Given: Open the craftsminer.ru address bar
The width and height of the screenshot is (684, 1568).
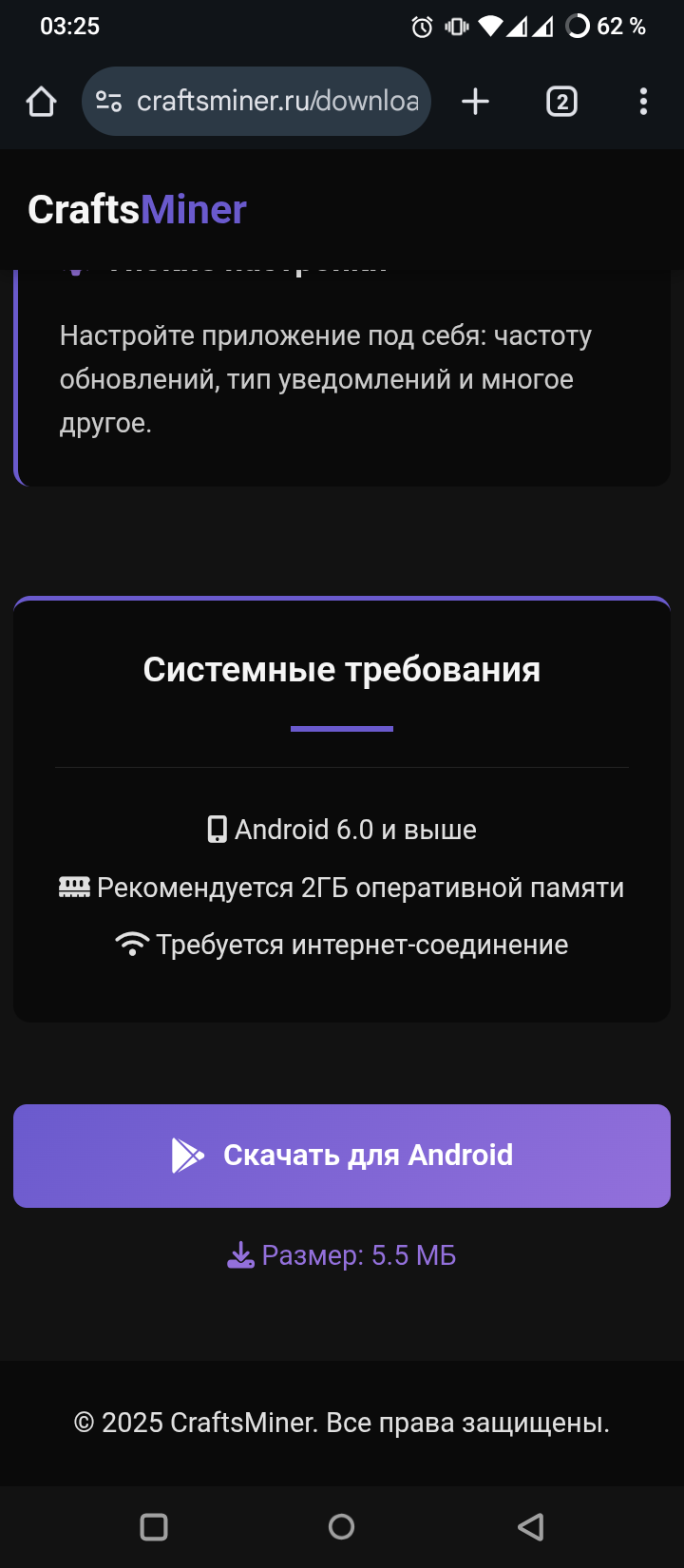Looking at the screenshot, I should [277, 102].
